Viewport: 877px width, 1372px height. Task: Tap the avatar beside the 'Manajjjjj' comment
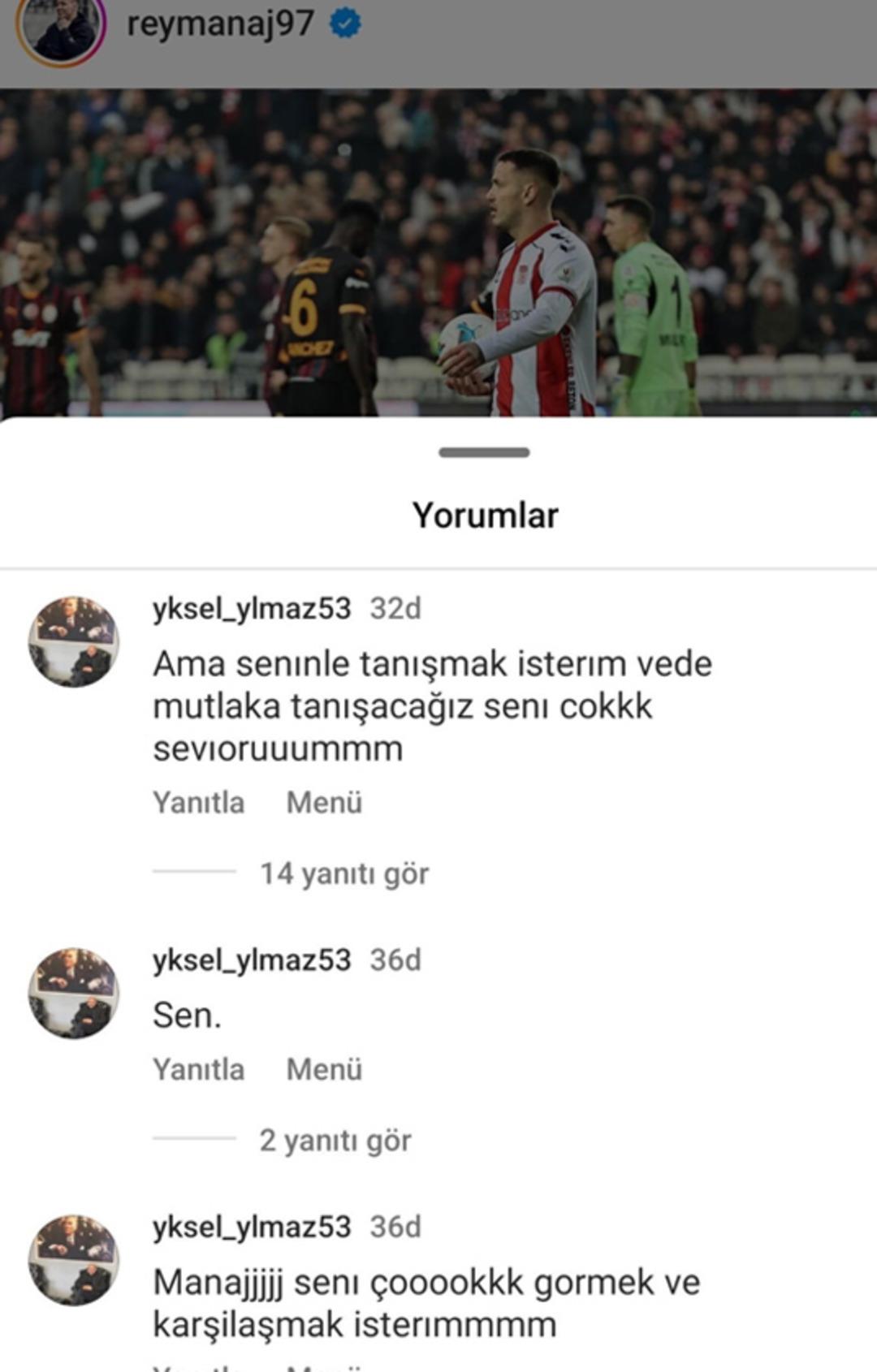[74, 1260]
